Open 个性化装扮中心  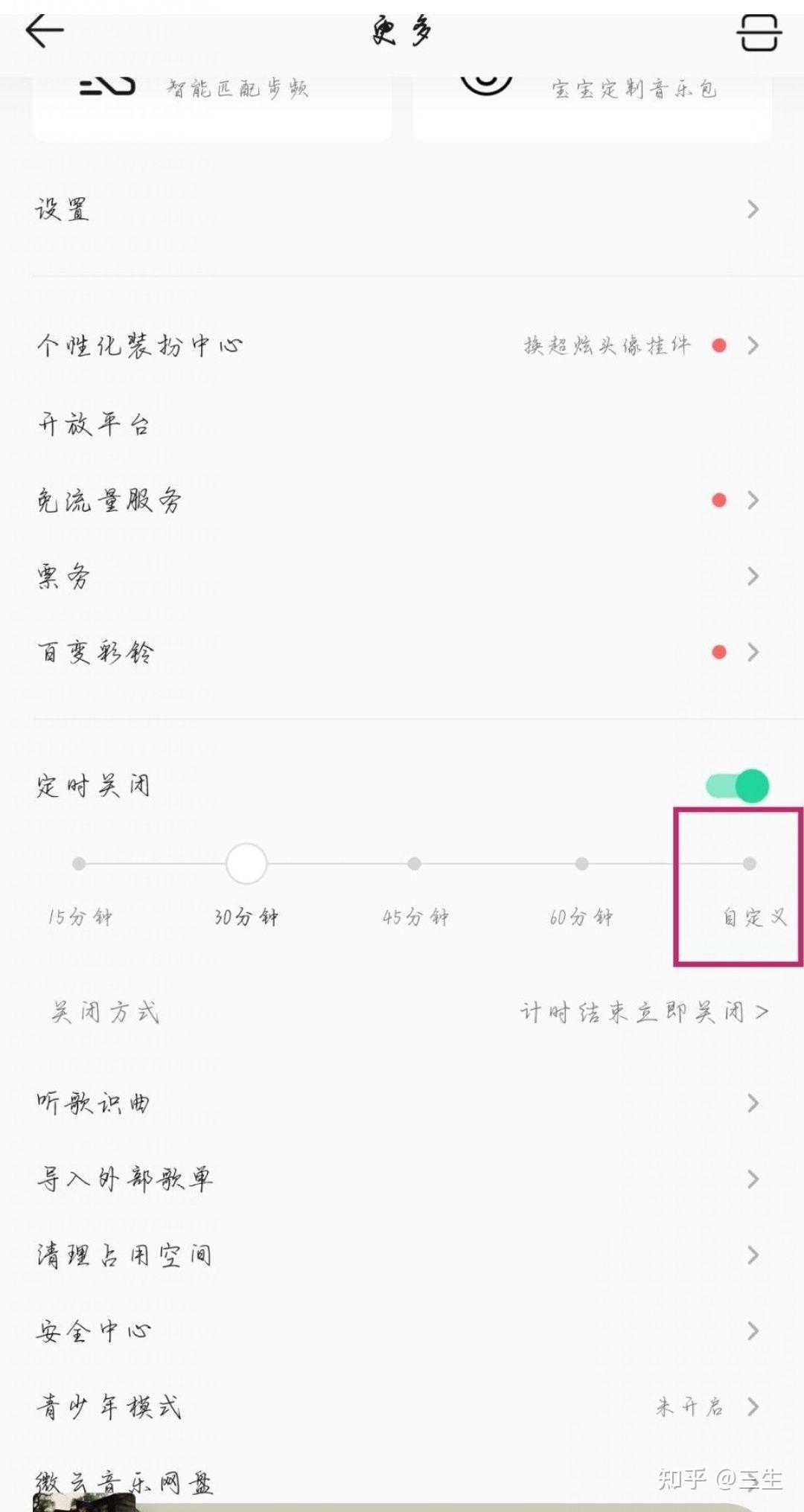pyautogui.click(x=402, y=345)
